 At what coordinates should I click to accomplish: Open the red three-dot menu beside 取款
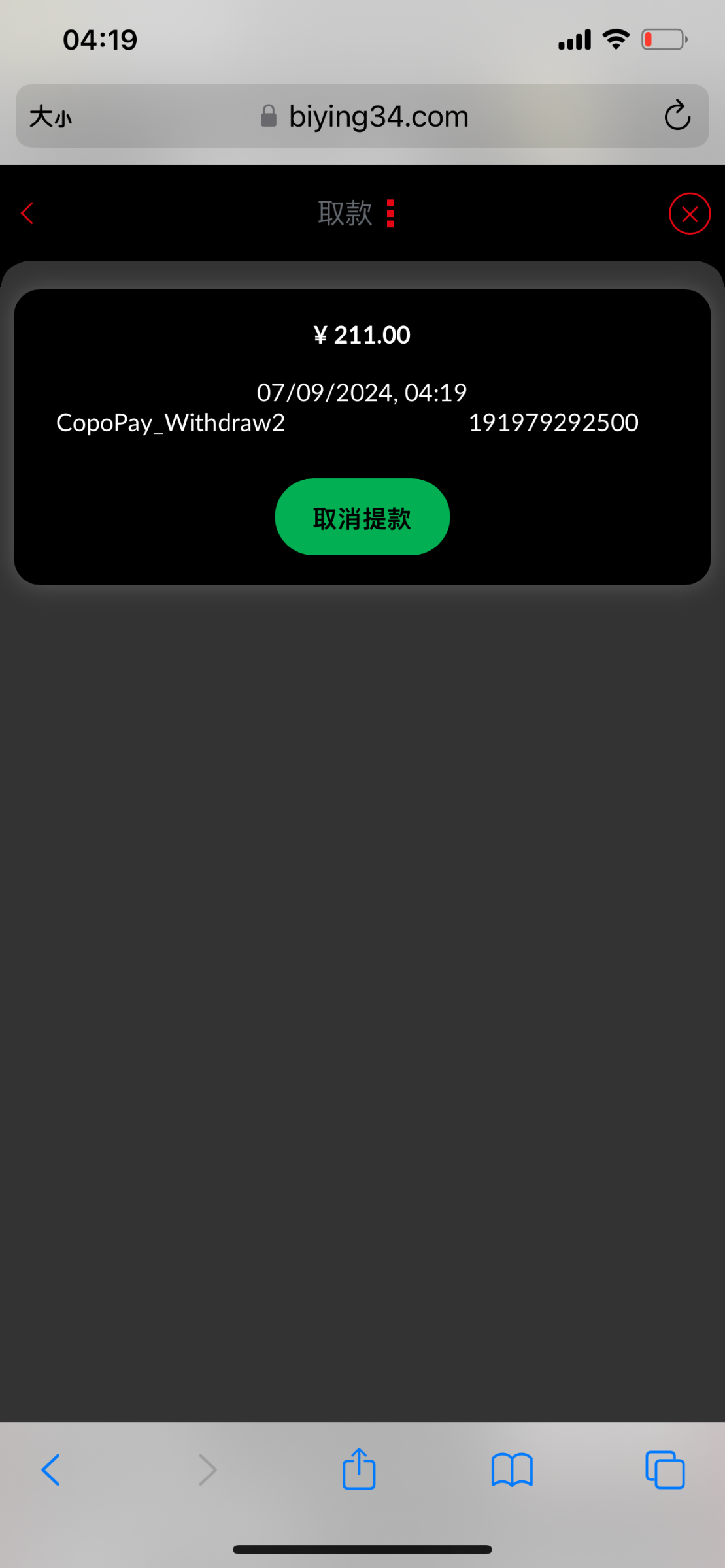point(390,213)
